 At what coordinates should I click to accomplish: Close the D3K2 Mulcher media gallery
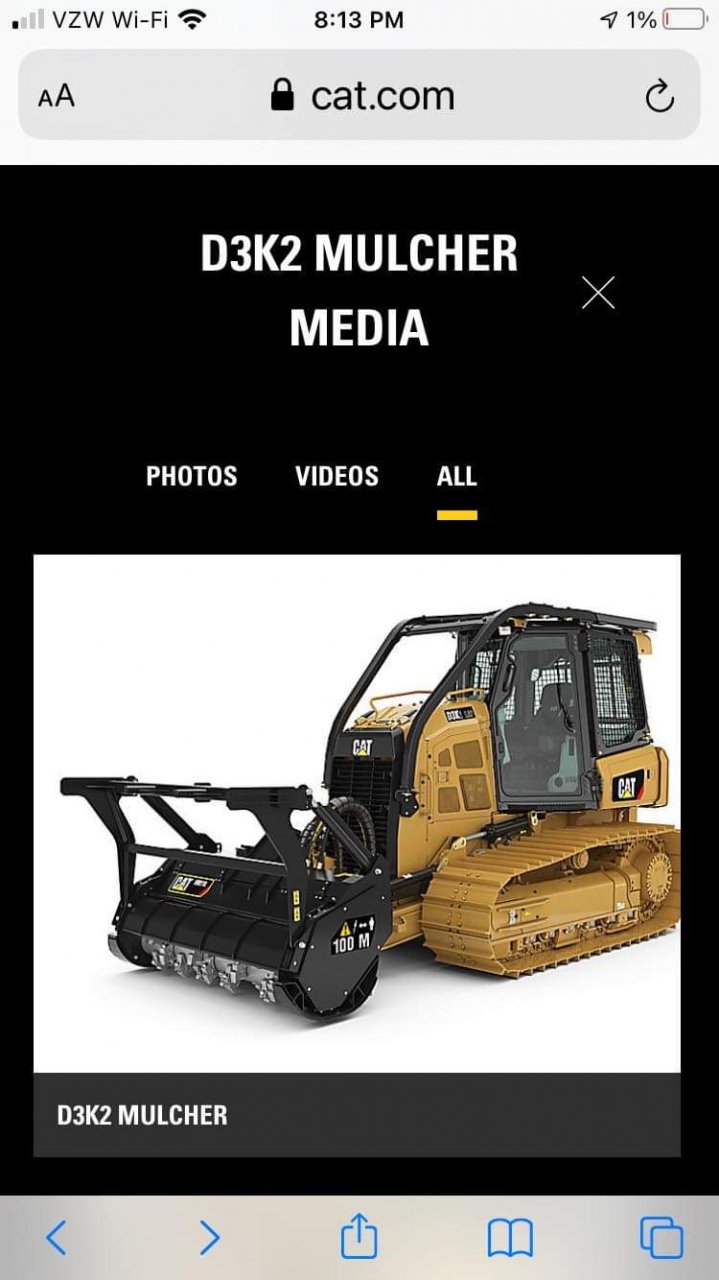click(x=598, y=293)
